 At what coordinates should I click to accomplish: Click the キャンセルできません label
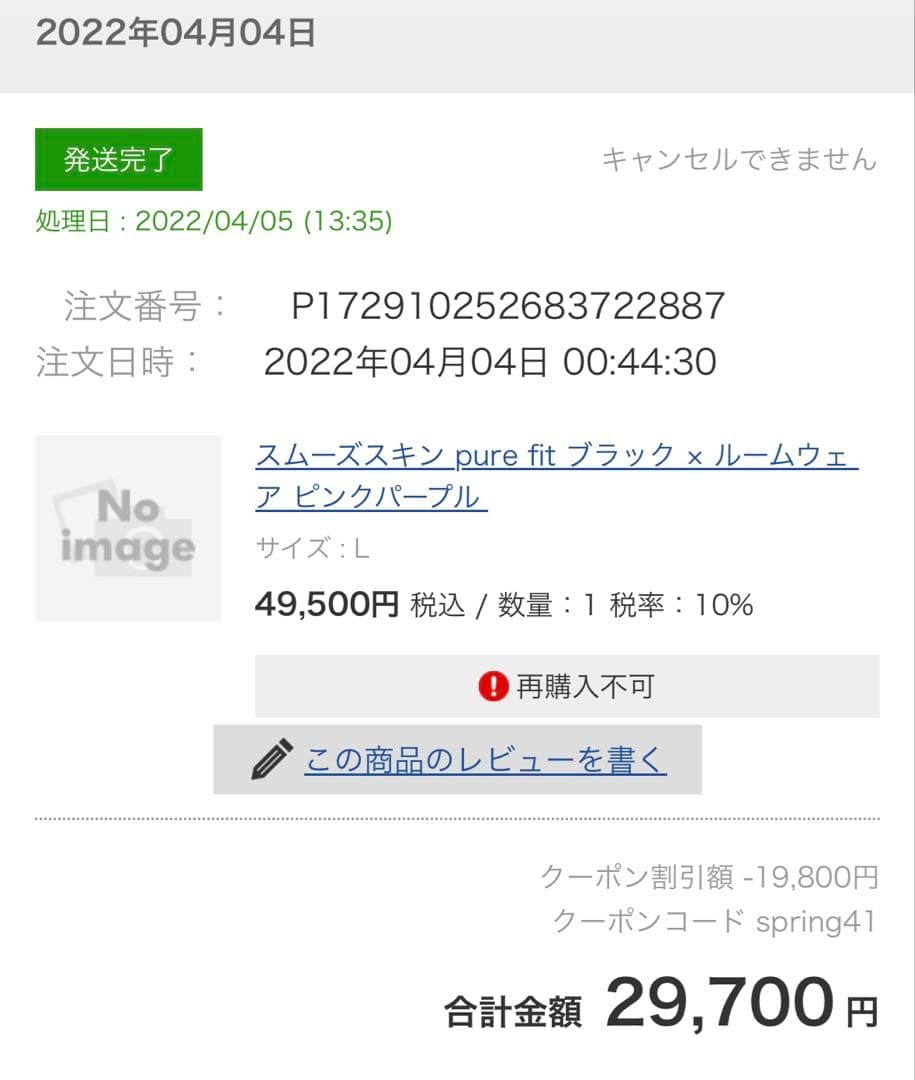pos(739,158)
